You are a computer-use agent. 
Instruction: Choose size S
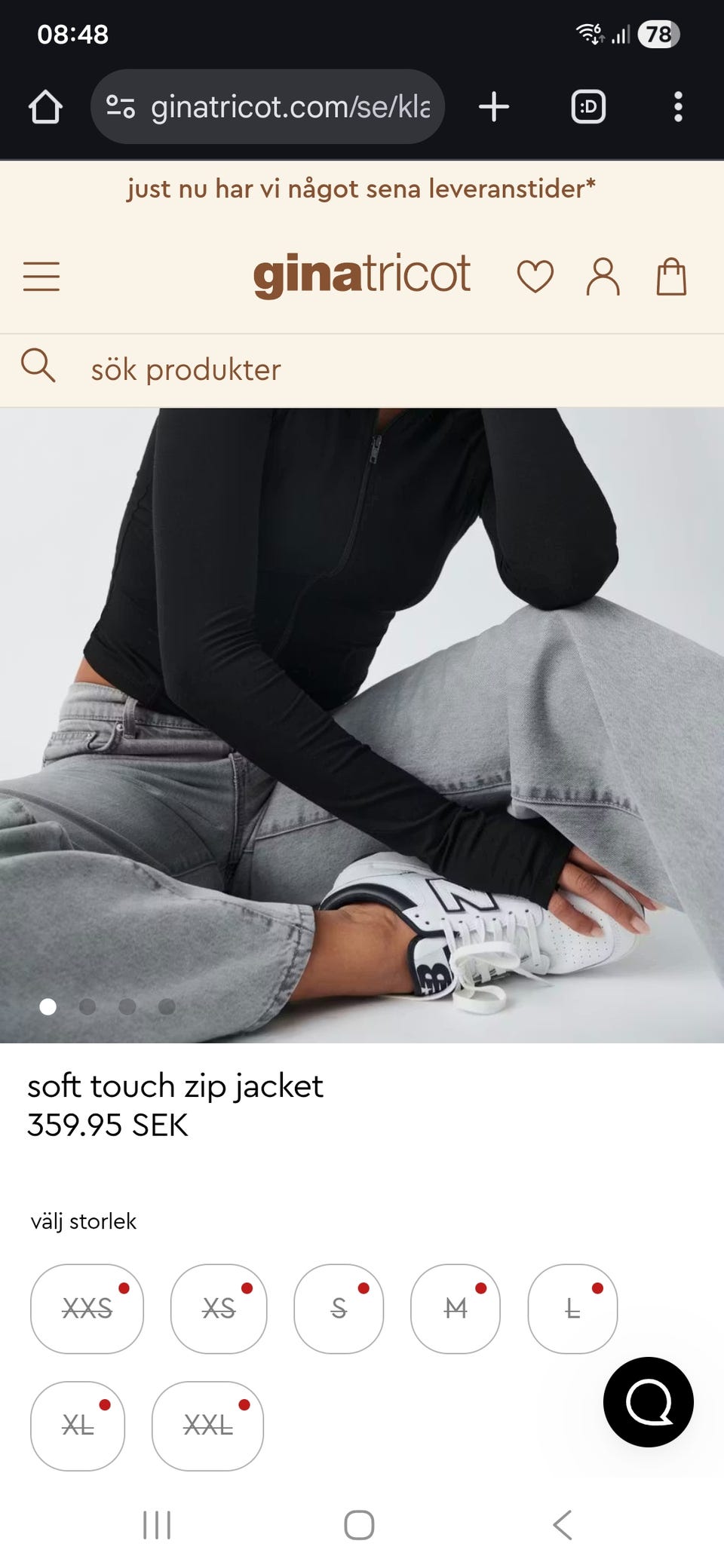[x=339, y=1309]
